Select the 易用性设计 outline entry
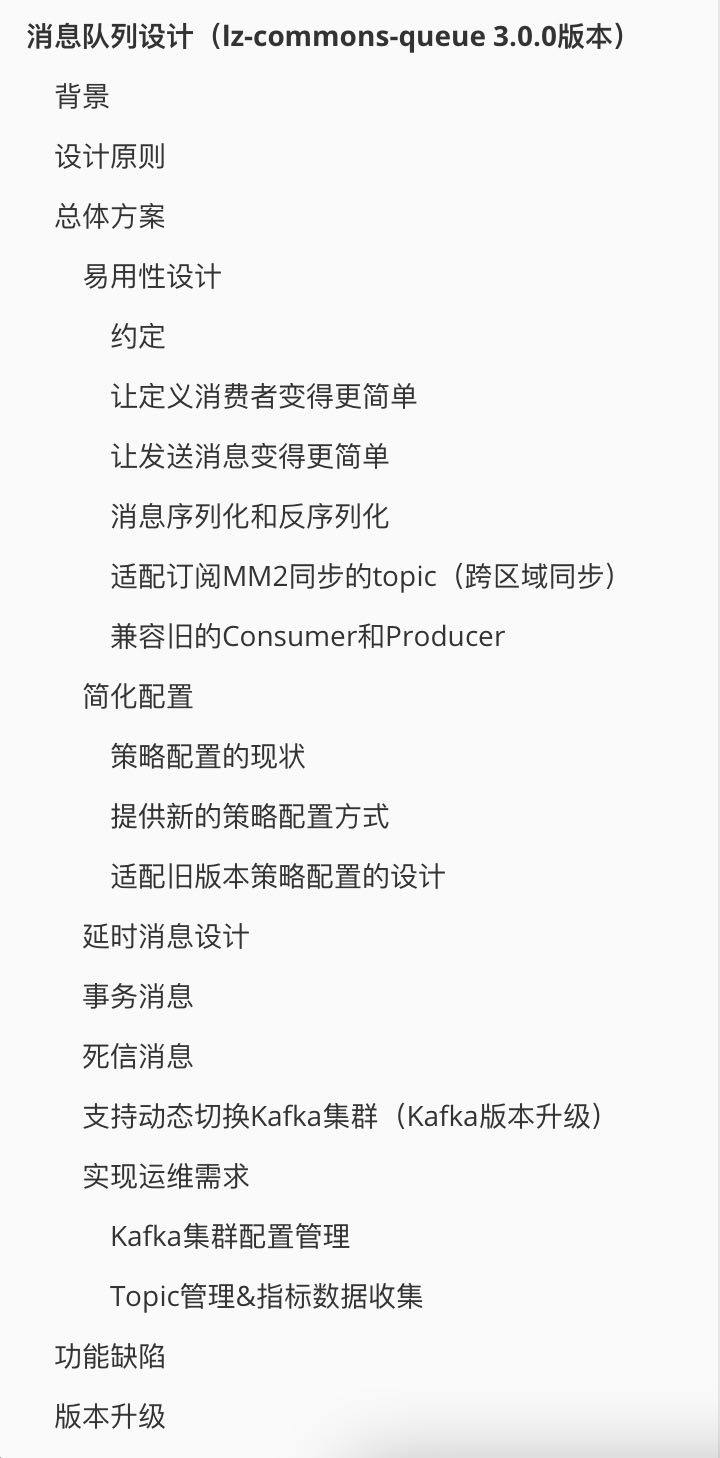This screenshot has width=720, height=1458. [x=152, y=277]
